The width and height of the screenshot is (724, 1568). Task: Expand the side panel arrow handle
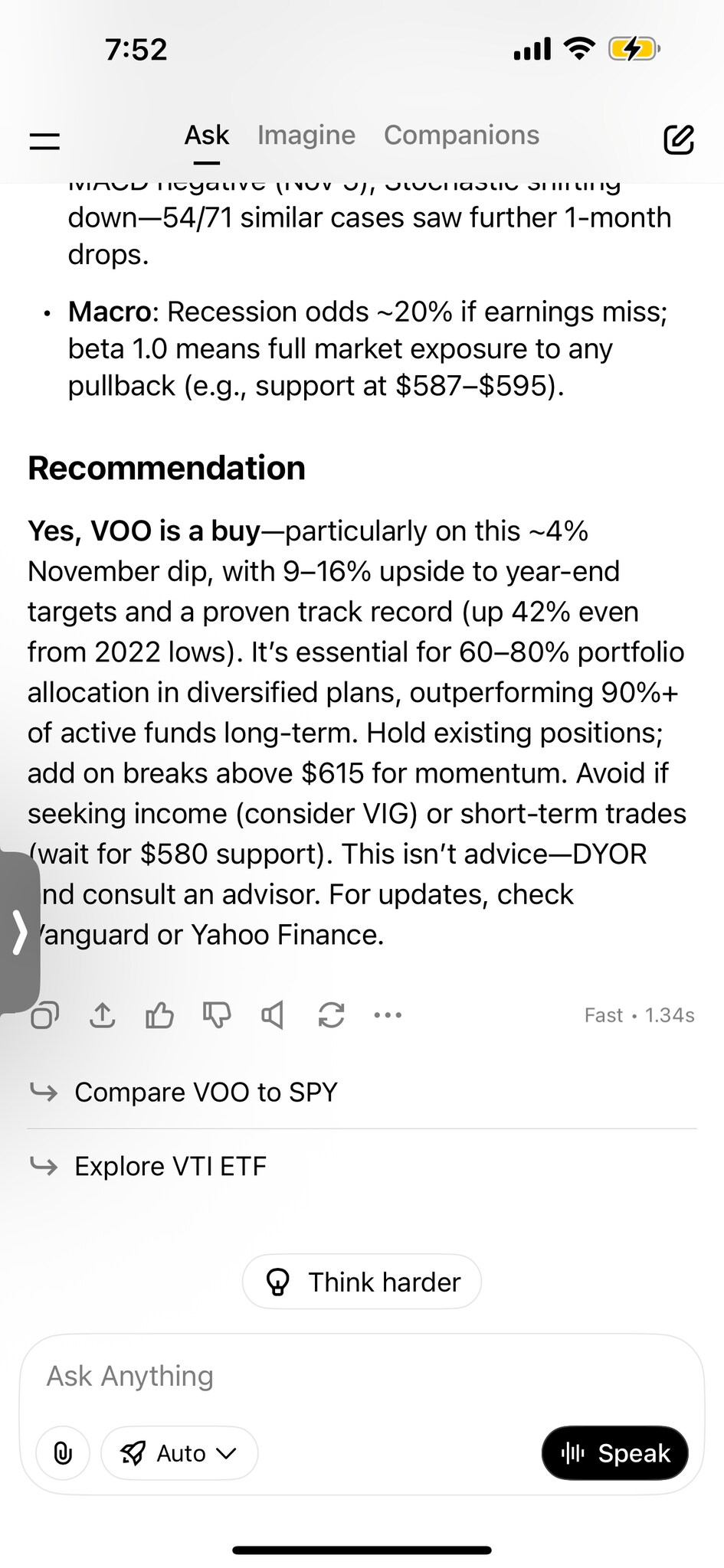tap(20, 933)
